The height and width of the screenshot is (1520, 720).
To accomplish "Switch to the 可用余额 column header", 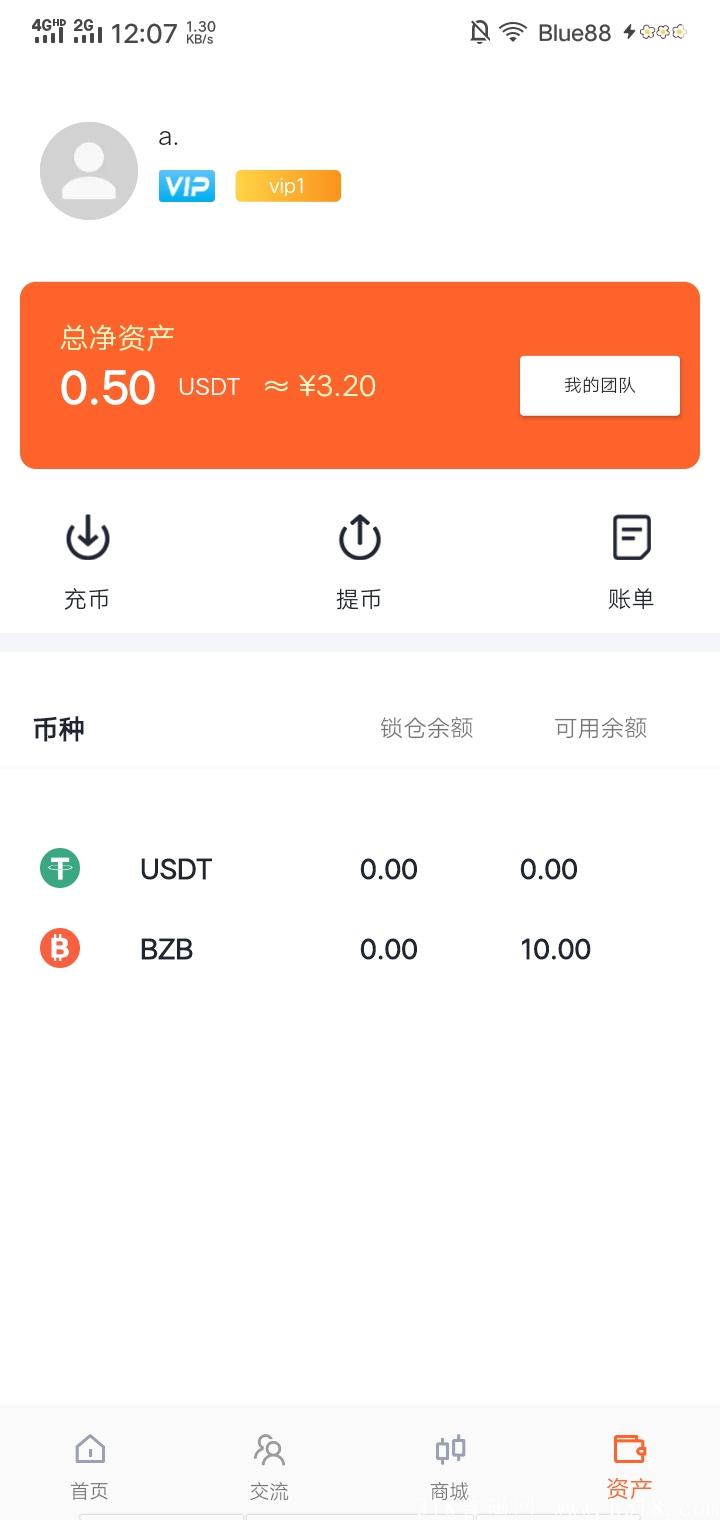I will (x=599, y=728).
